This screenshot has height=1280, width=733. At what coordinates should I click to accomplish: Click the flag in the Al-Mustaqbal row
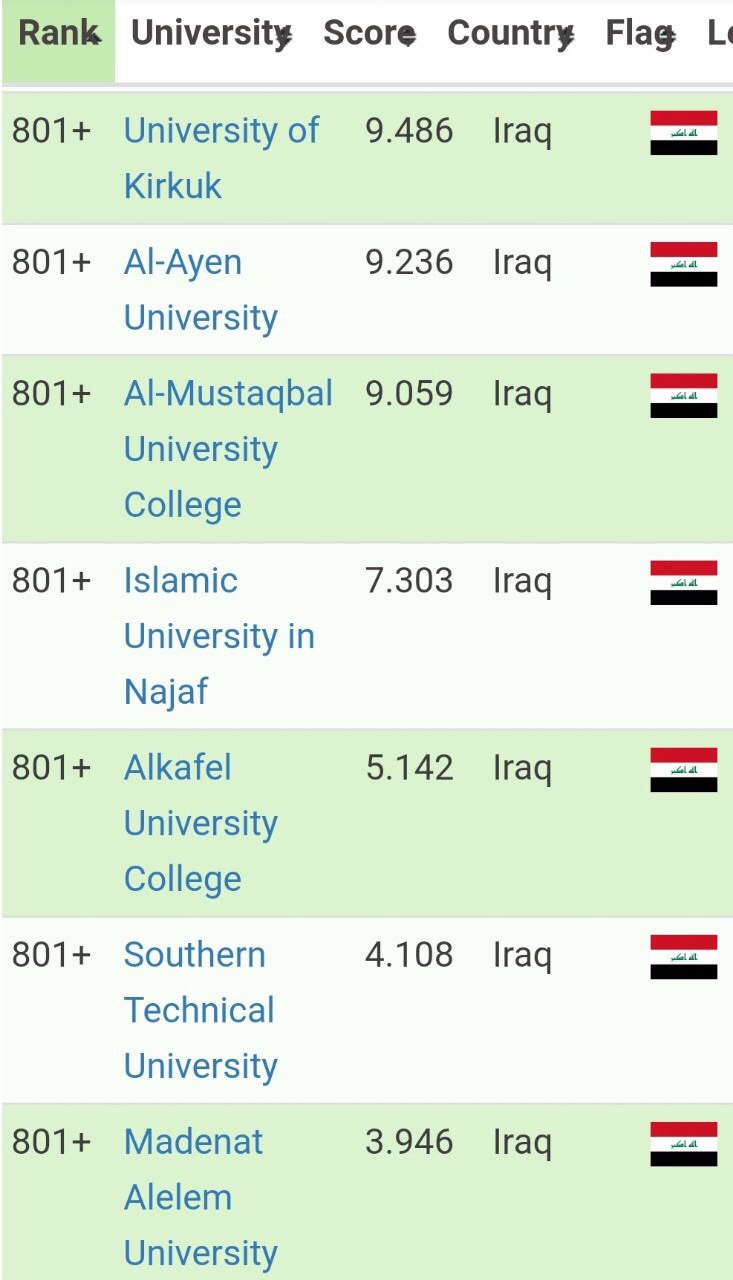[684, 394]
